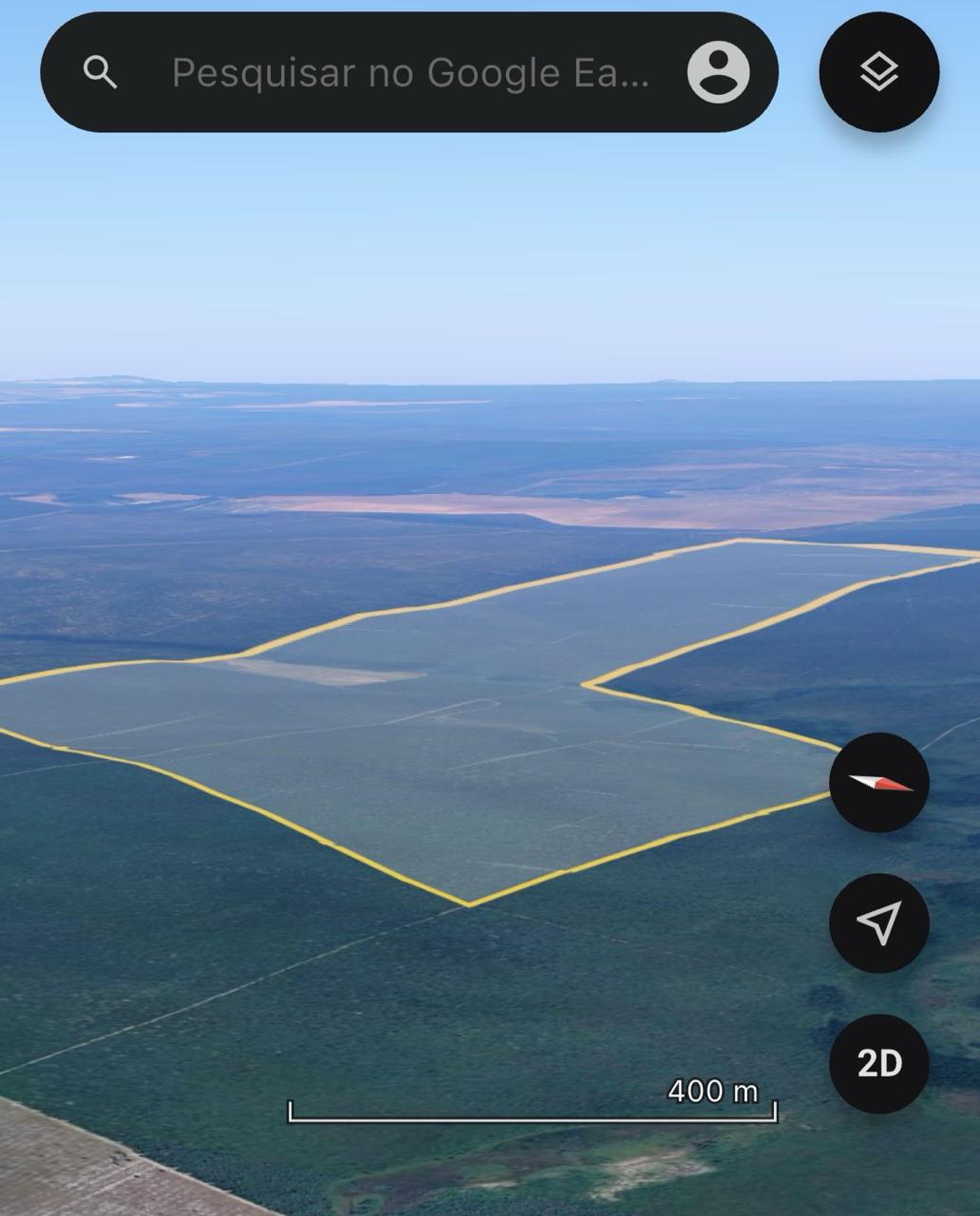
Task: Tap the compass to reset north
Action: (x=878, y=783)
